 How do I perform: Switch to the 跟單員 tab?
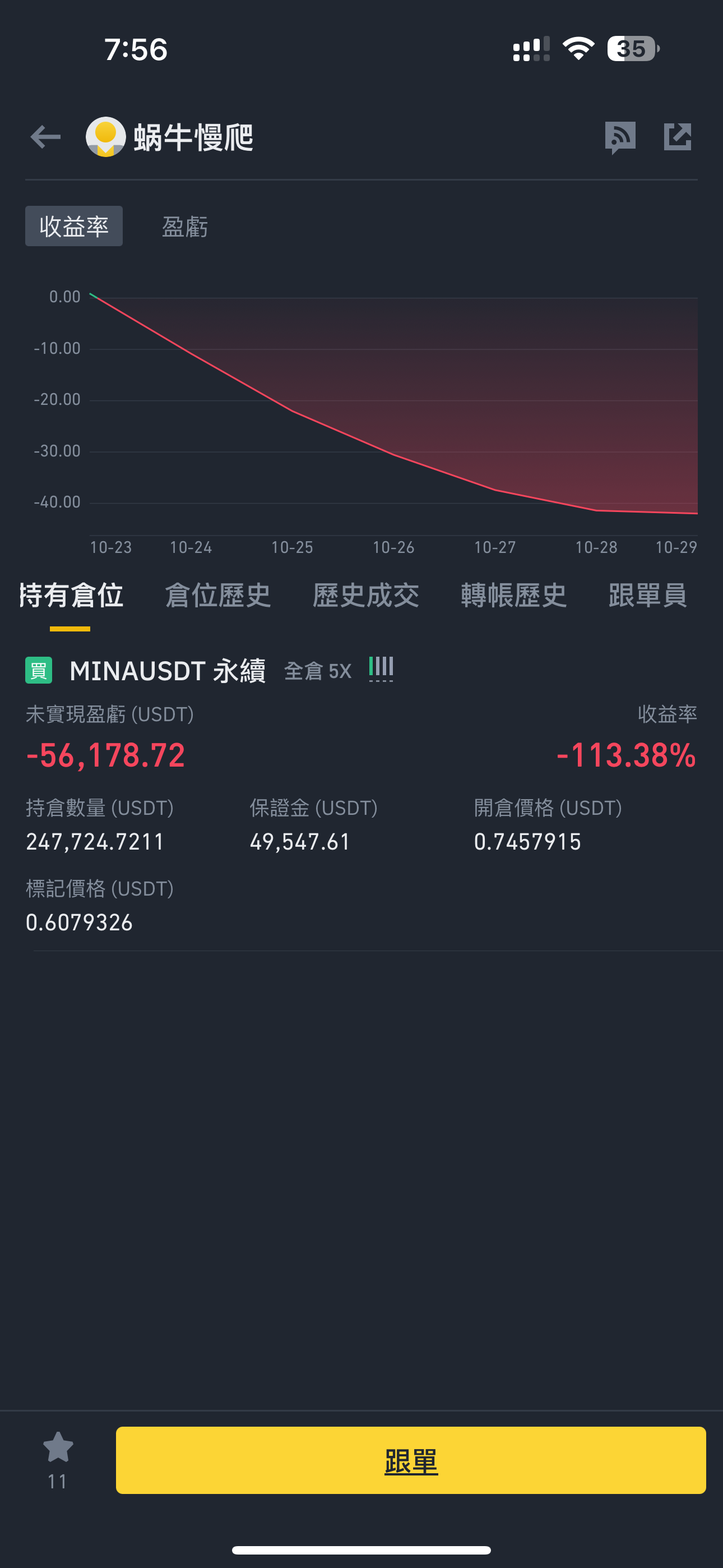click(x=648, y=594)
